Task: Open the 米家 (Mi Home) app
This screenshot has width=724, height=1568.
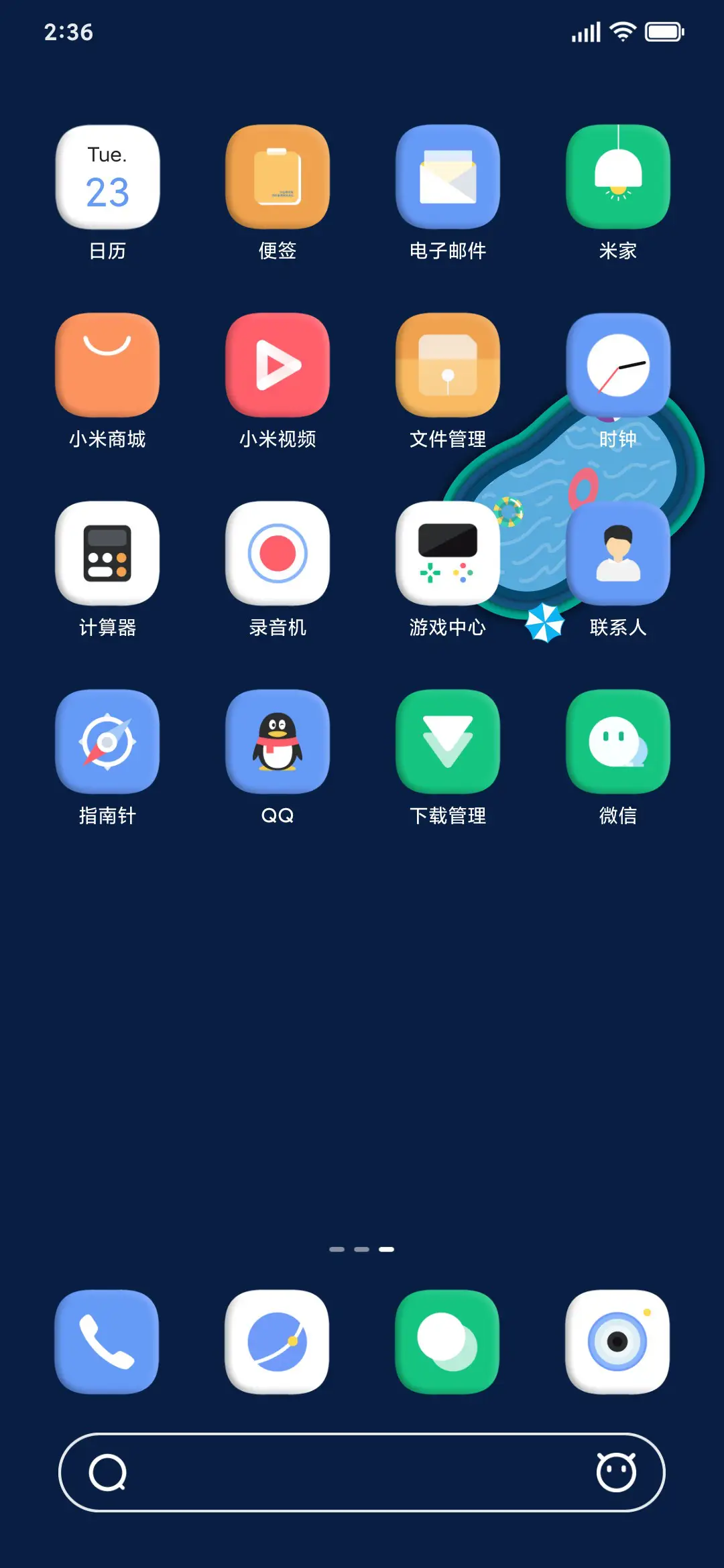Action: tap(617, 176)
